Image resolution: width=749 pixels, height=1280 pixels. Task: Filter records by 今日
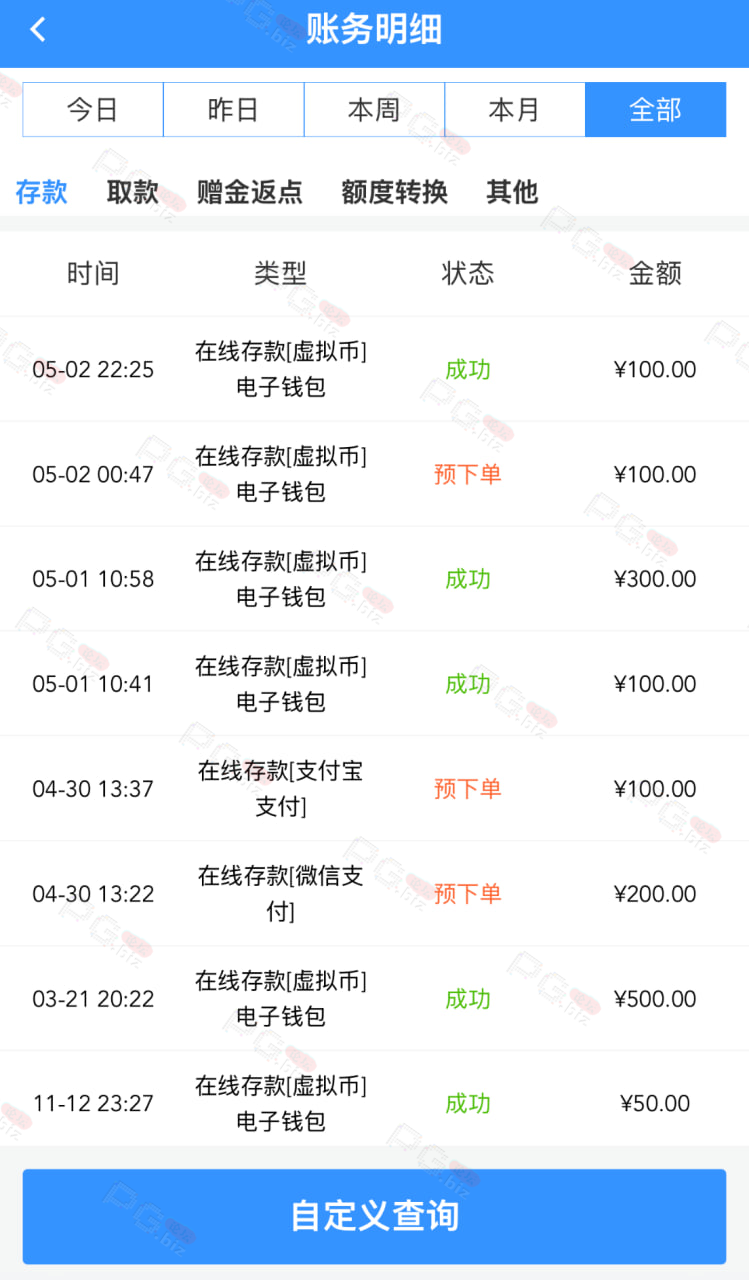point(93,110)
